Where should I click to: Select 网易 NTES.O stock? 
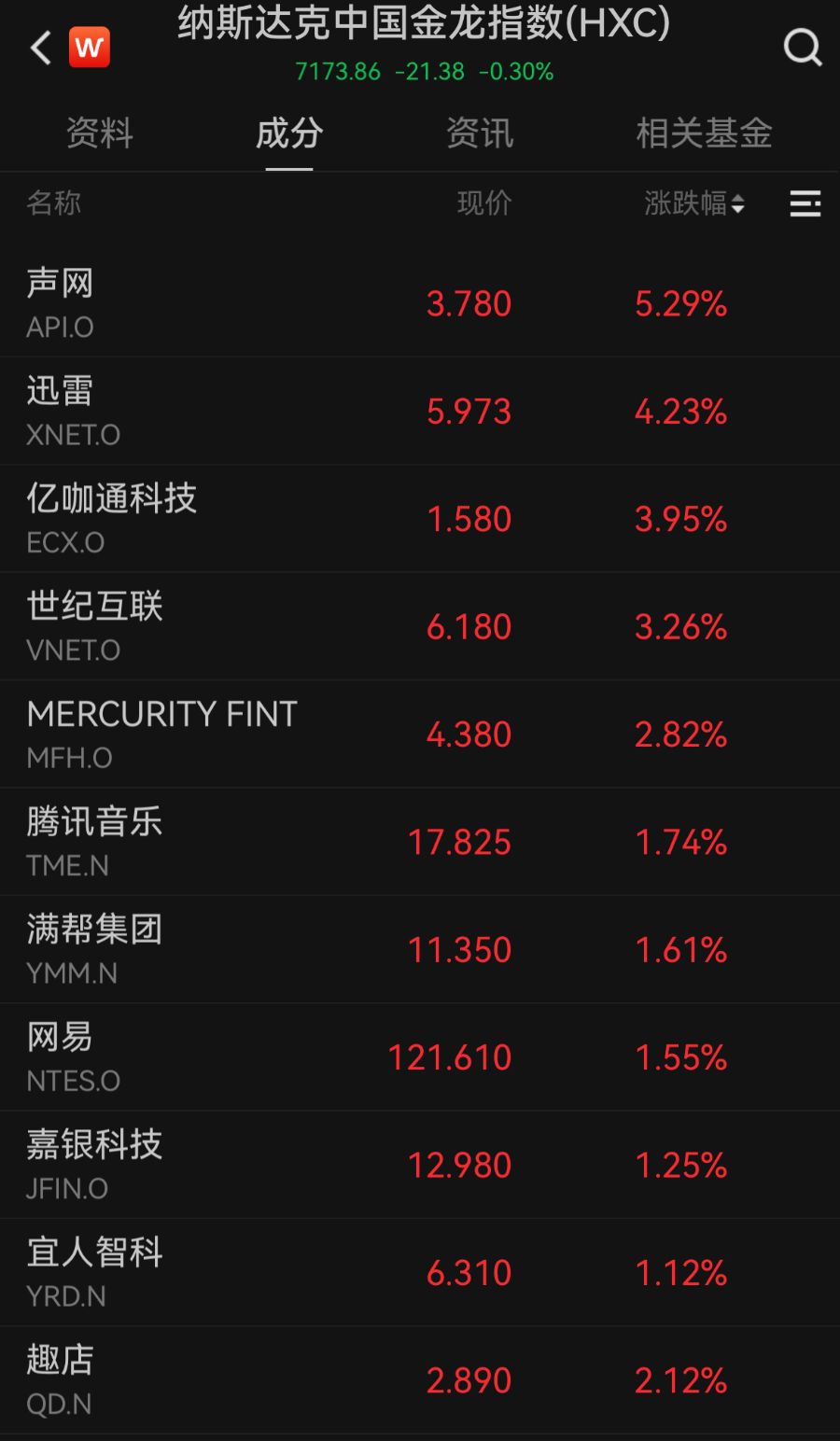tap(419, 1057)
